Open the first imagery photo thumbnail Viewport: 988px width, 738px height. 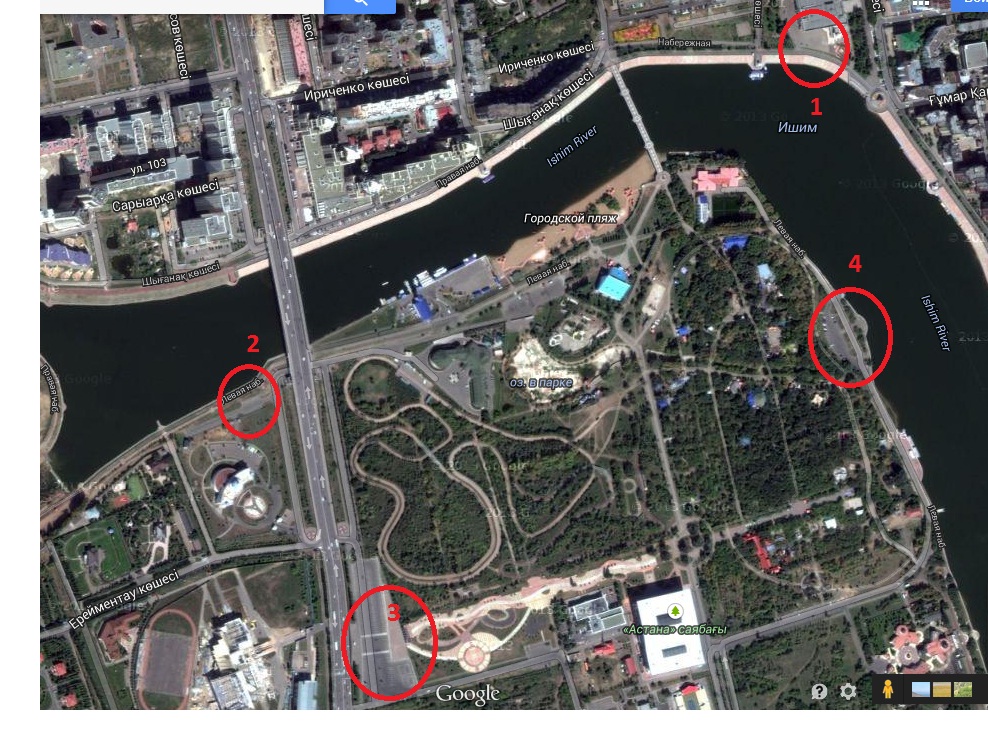point(920,689)
